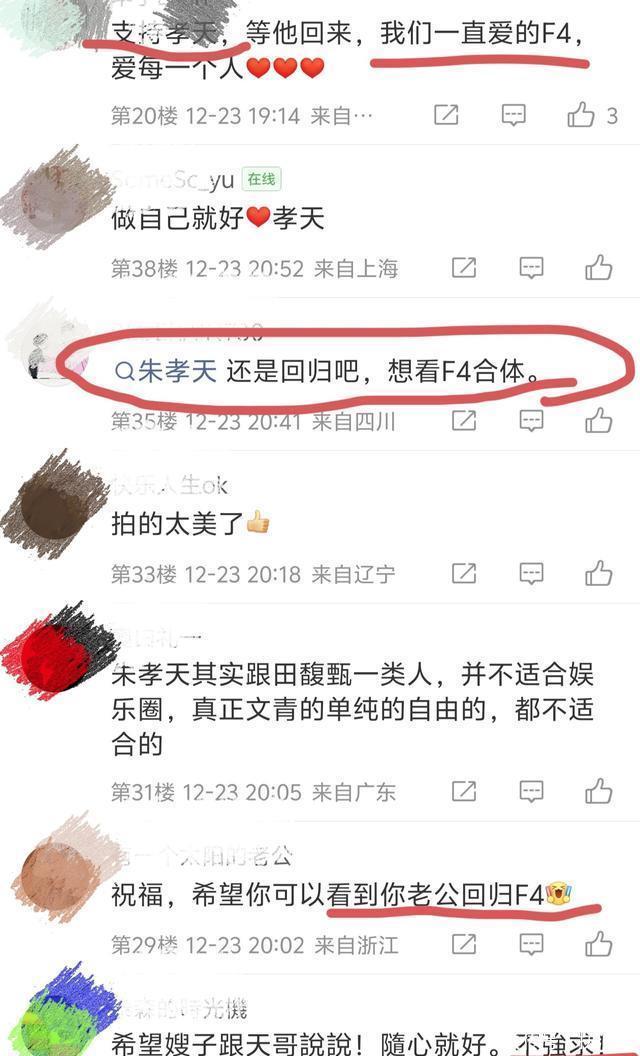Image resolution: width=640 pixels, height=1056 pixels.
Task: Open replies for the 第38楼 comment
Action: [x=531, y=268]
